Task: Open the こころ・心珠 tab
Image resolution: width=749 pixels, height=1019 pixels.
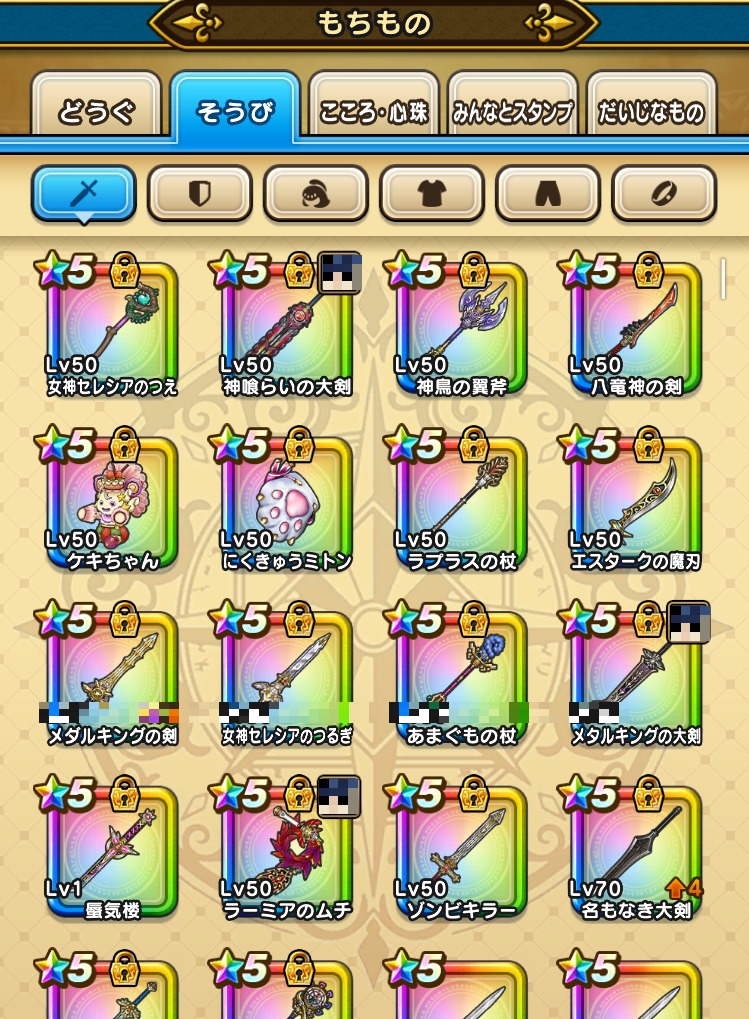Action: tap(373, 112)
